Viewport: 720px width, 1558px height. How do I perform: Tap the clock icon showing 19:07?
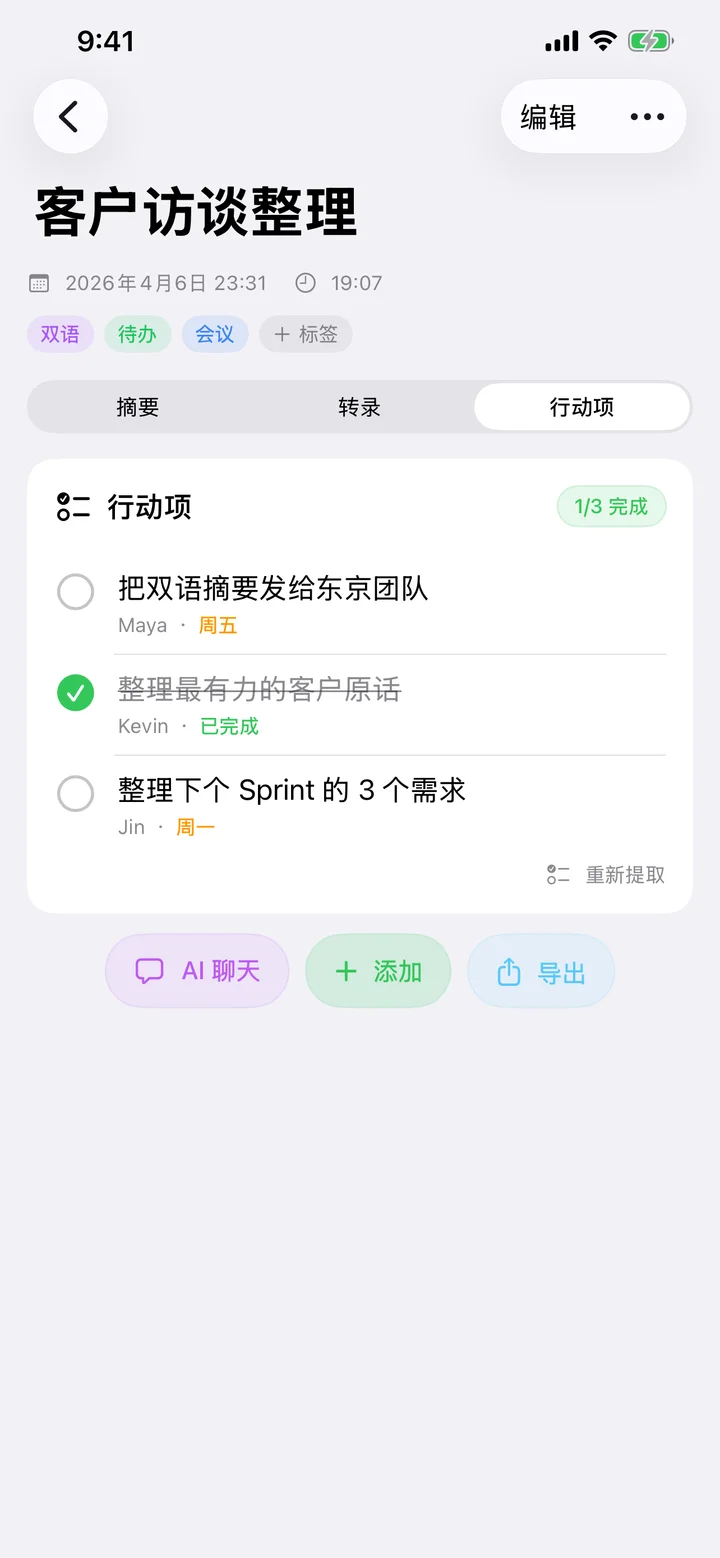[x=306, y=283]
